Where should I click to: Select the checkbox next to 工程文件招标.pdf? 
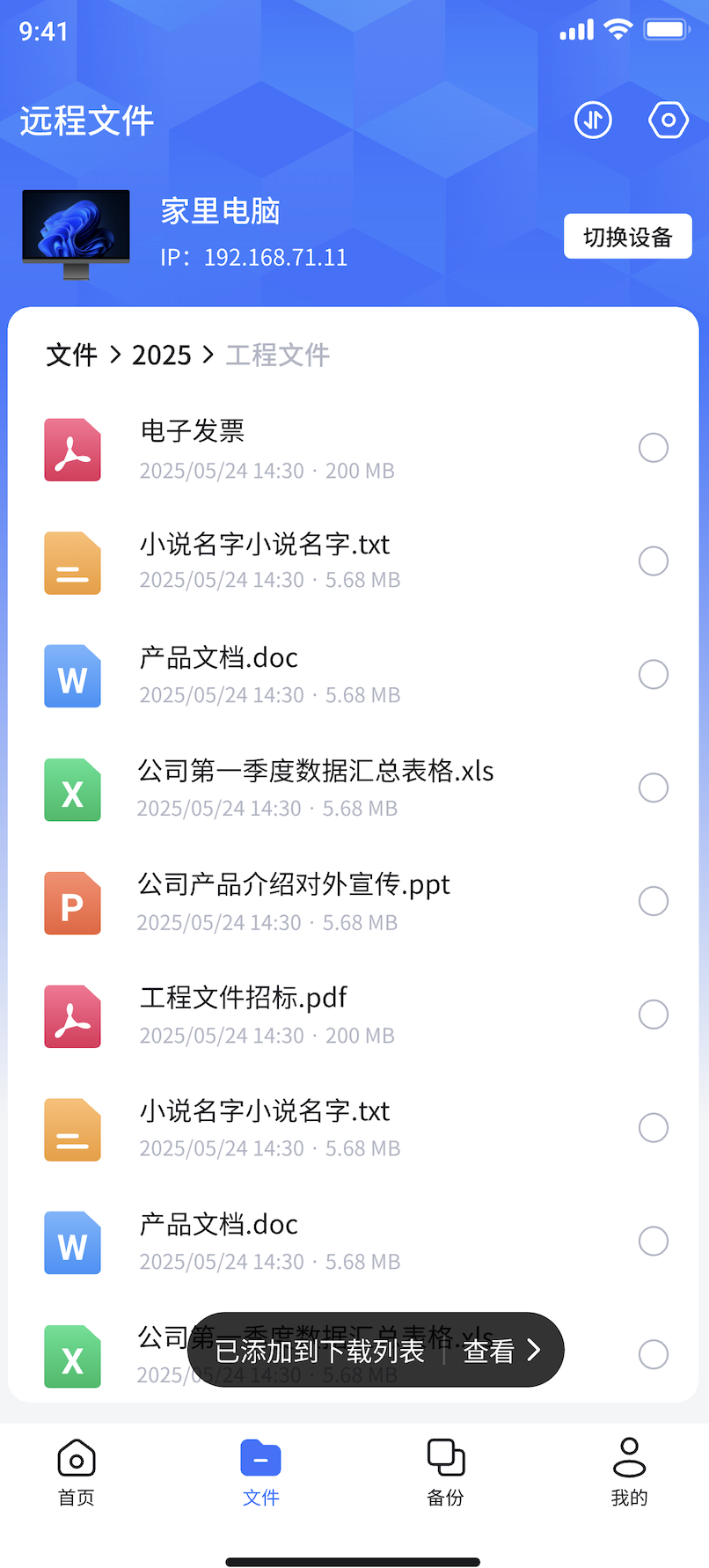pos(653,1014)
